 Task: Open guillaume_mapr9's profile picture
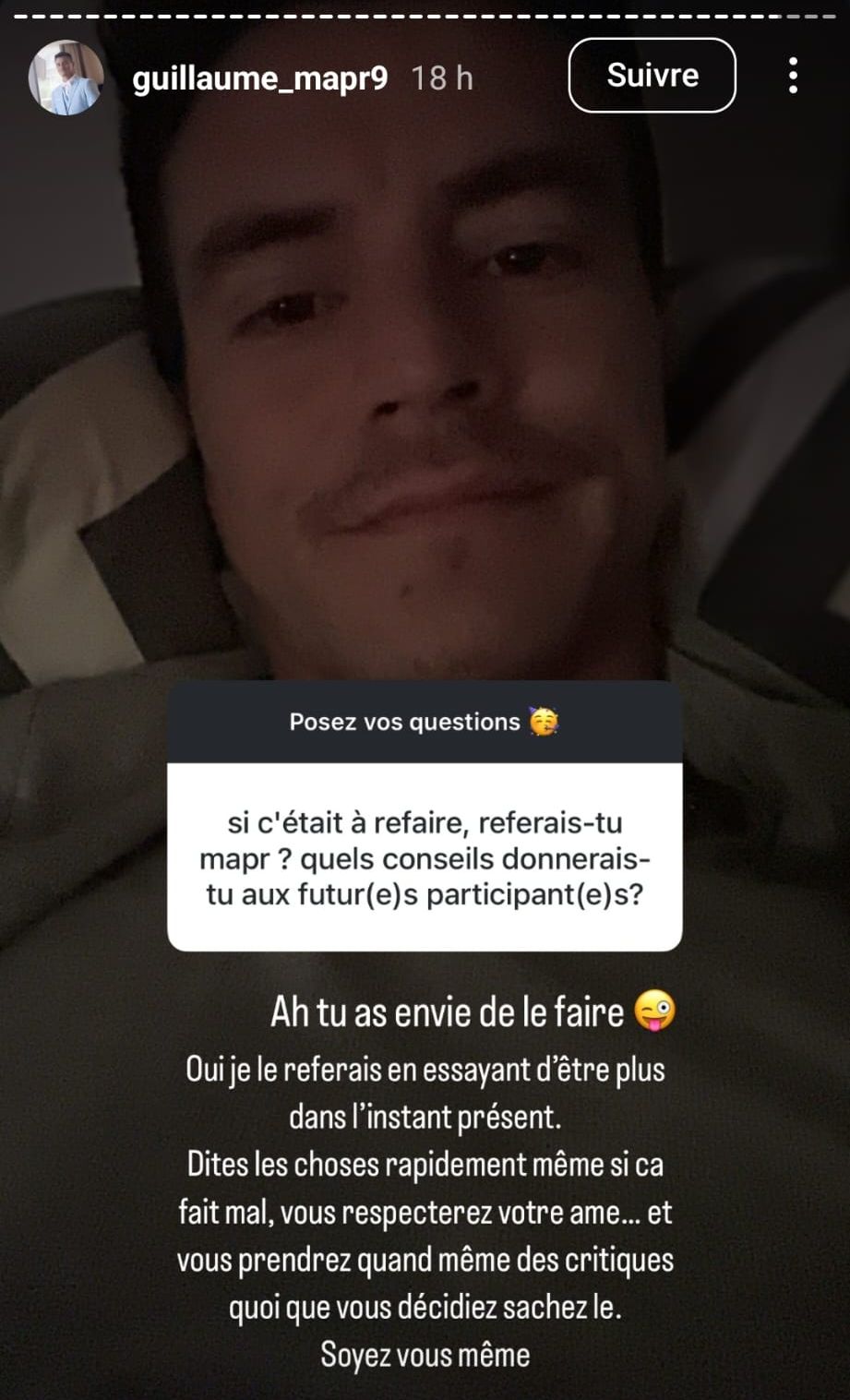66,78
